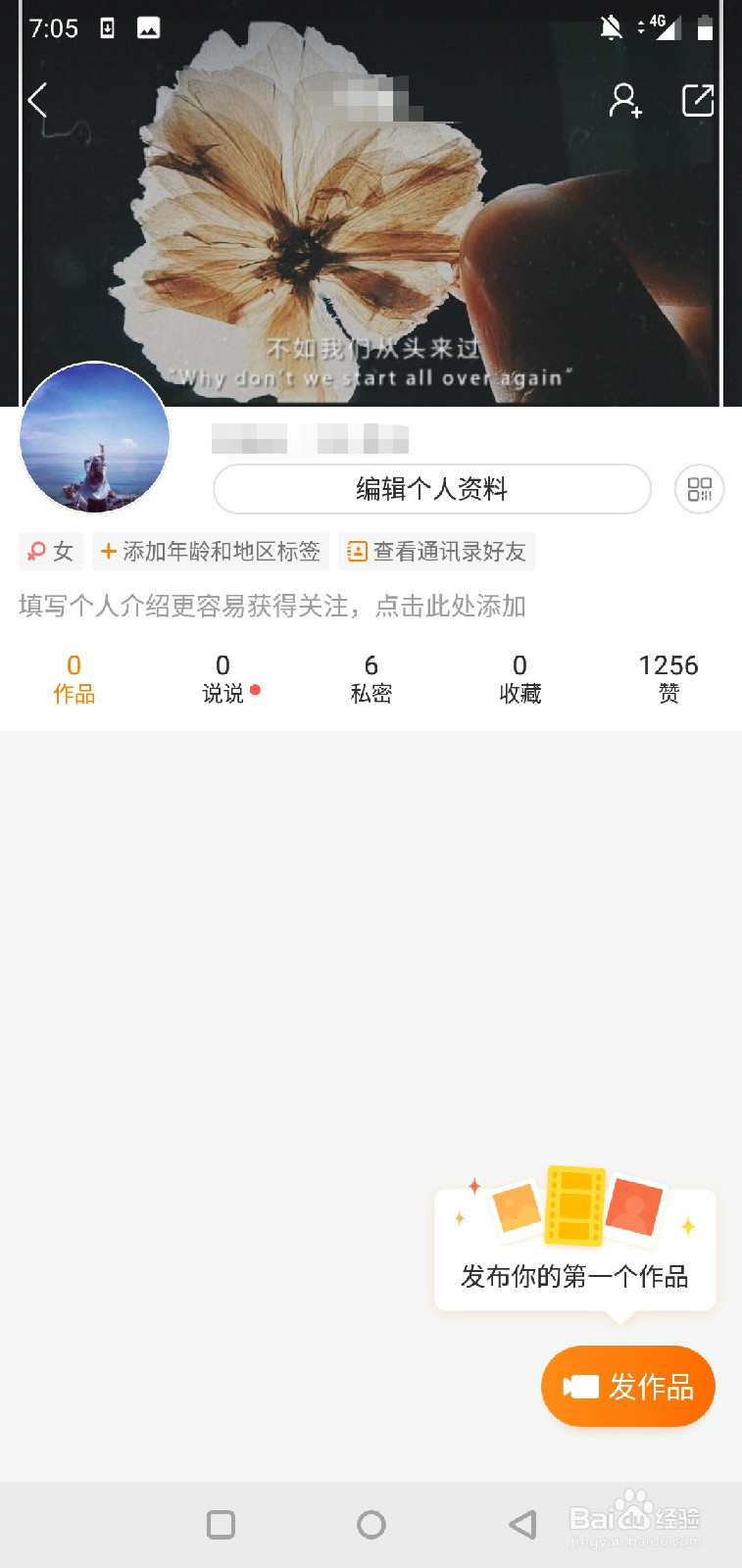The height and width of the screenshot is (1568, 742).
Task: Open the system recent apps button
Action: 222,1524
